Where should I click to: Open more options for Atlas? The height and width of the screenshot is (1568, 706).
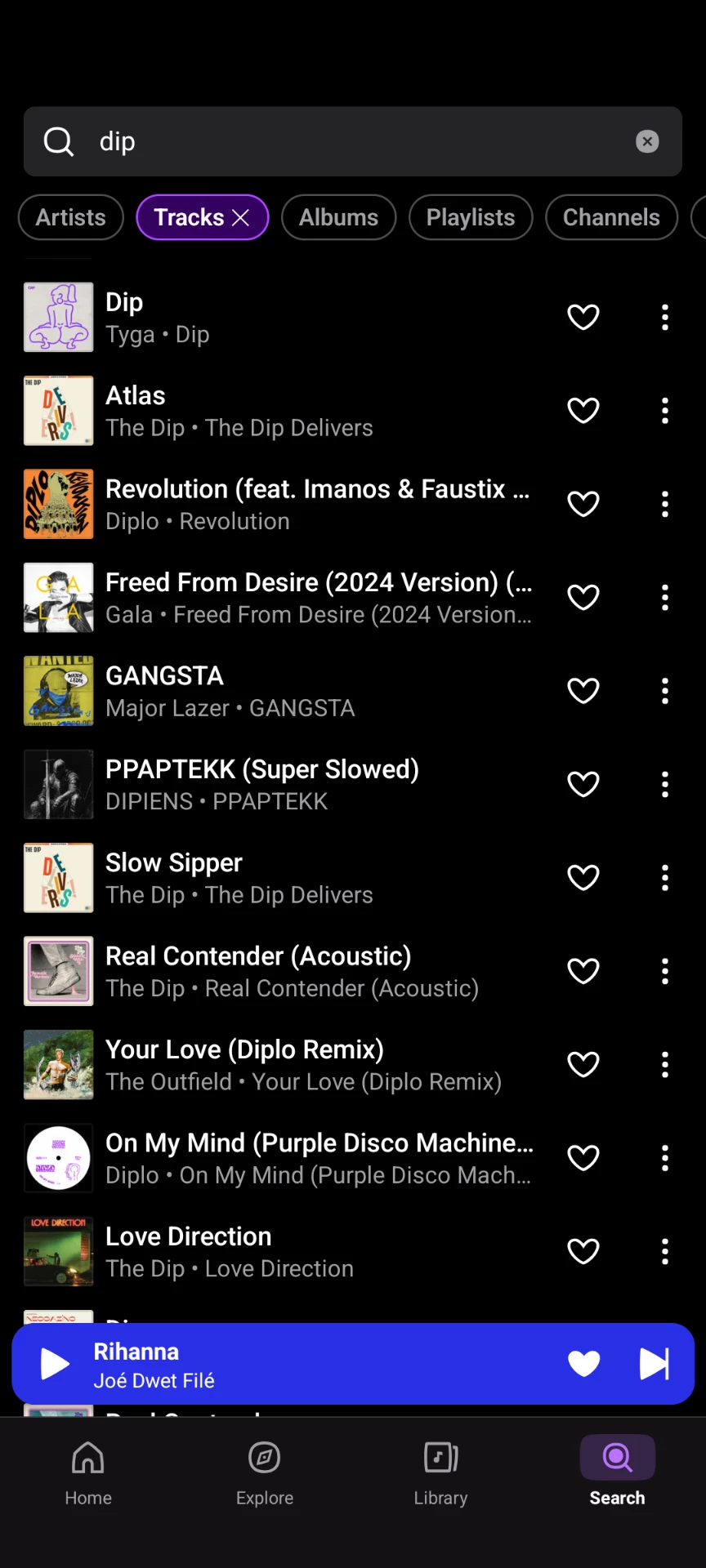point(665,411)
